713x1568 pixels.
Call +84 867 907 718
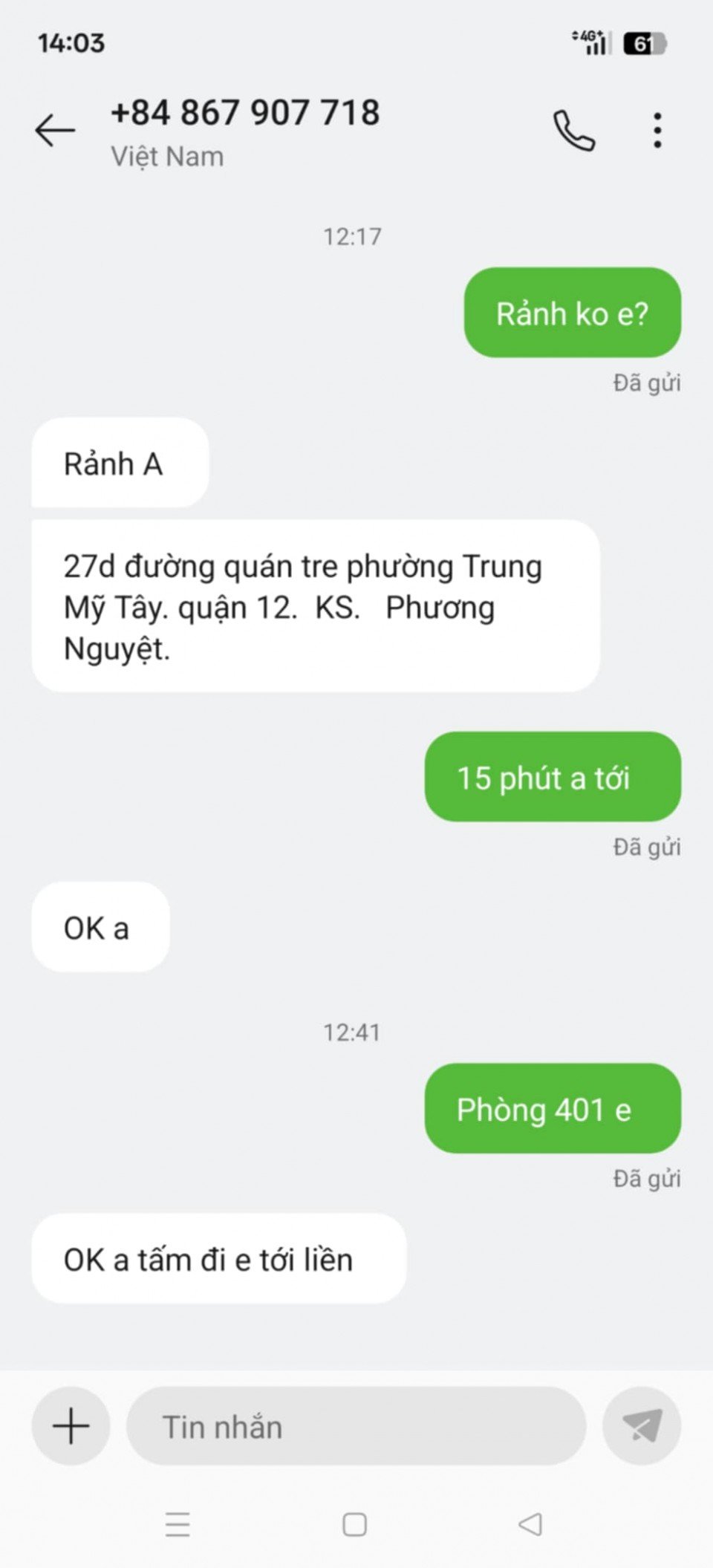pyautogui.click(x=573, y=131)
